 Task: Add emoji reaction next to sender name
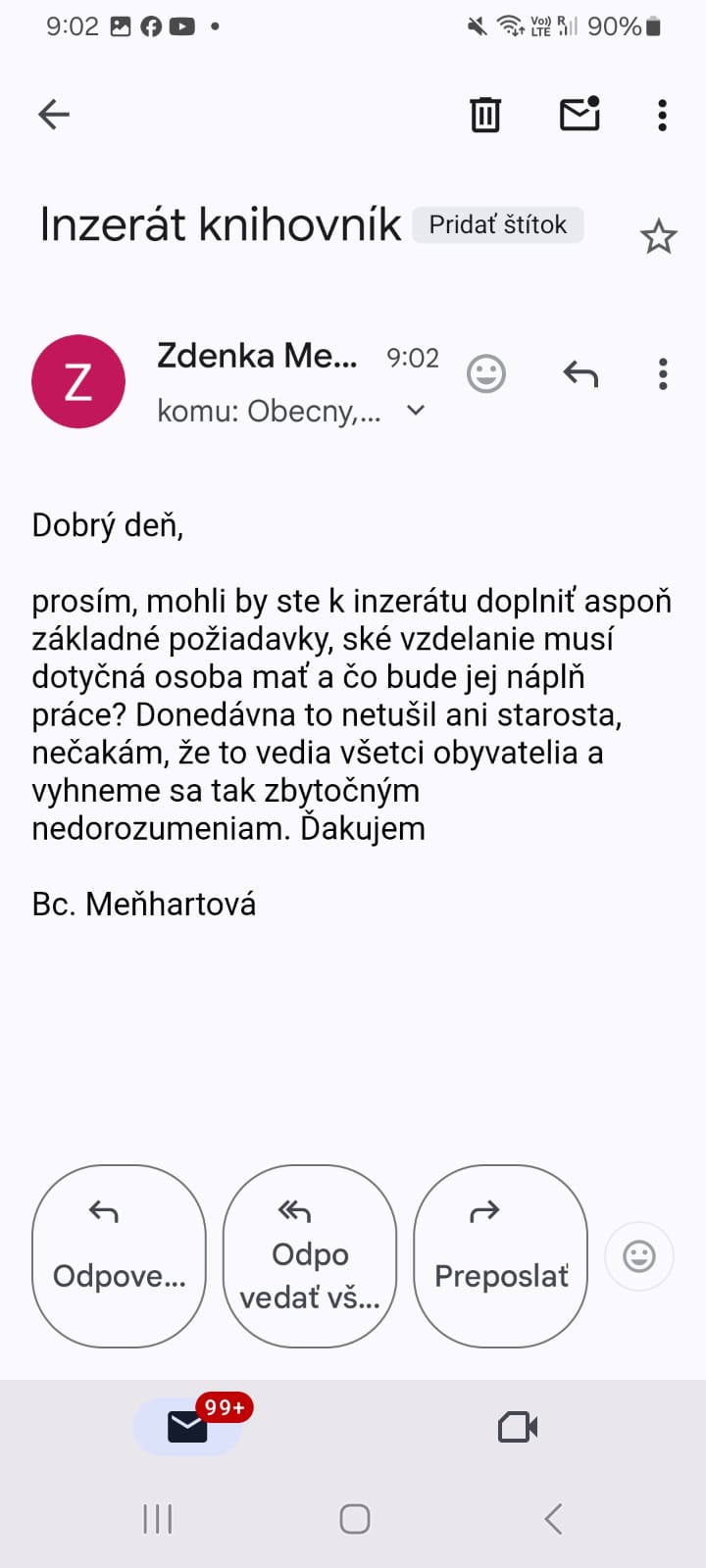point(486,373)
